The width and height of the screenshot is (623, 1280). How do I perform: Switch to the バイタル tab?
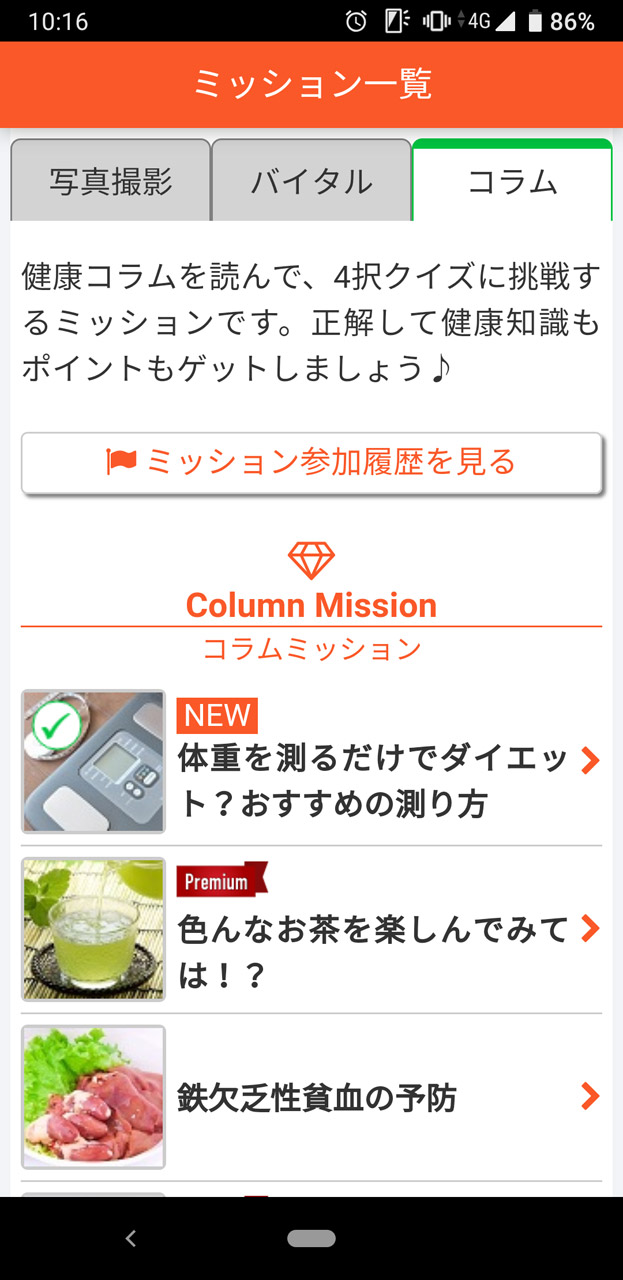[311, 181]
